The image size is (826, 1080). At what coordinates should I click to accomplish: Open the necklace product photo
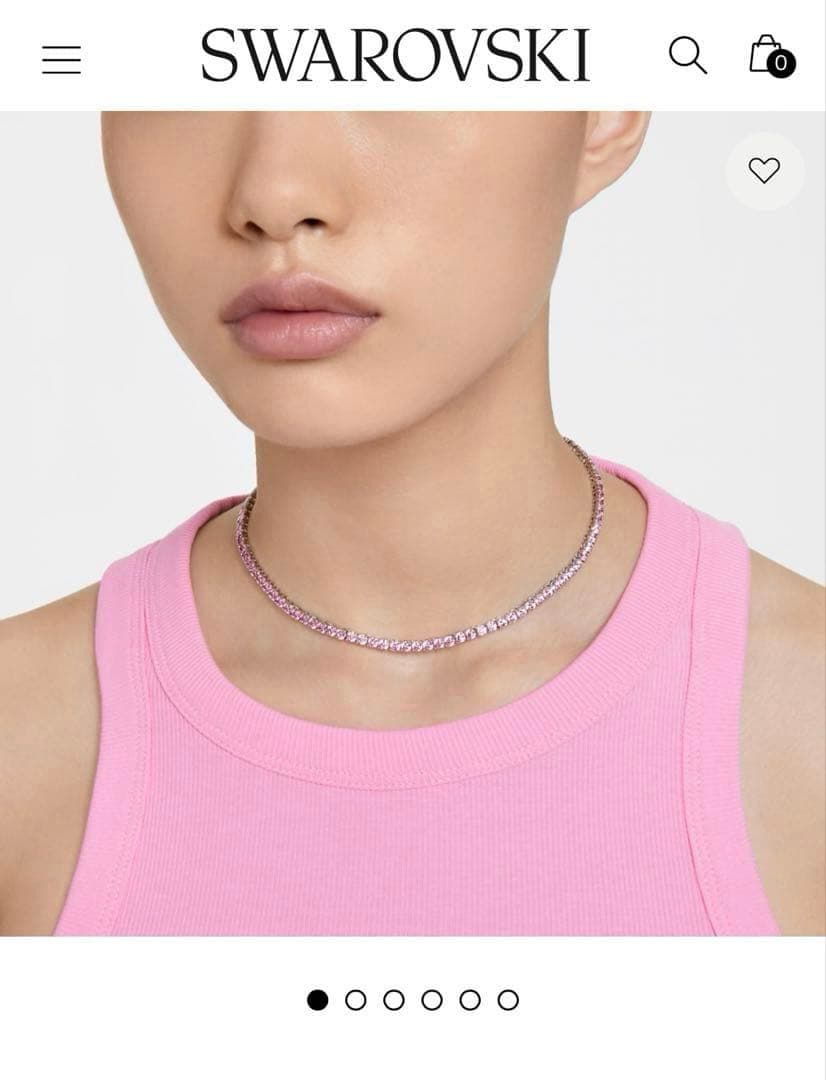(412, 560)
